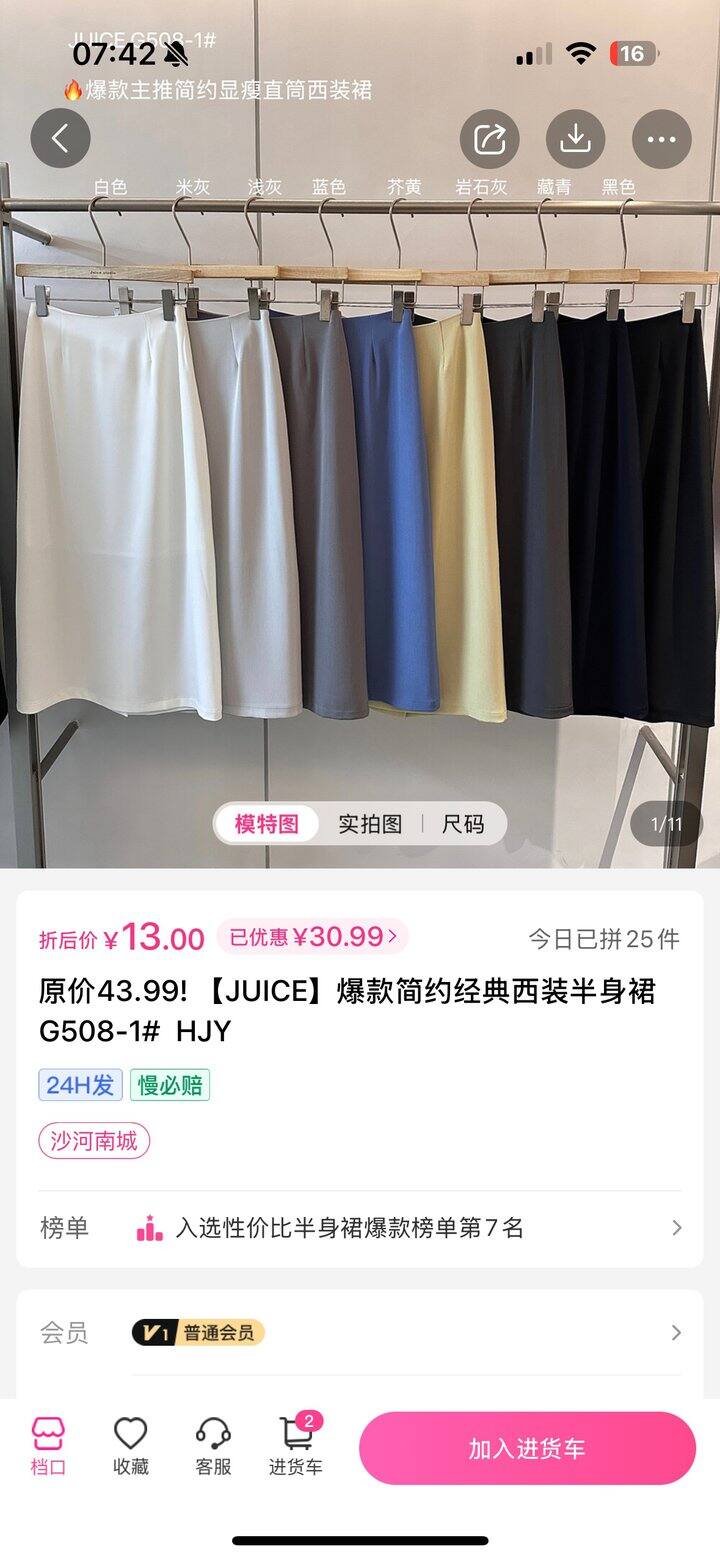The image size is (720, 1560).
Task: Open the 榜单 ranking row
Action: click(360, 1228)
